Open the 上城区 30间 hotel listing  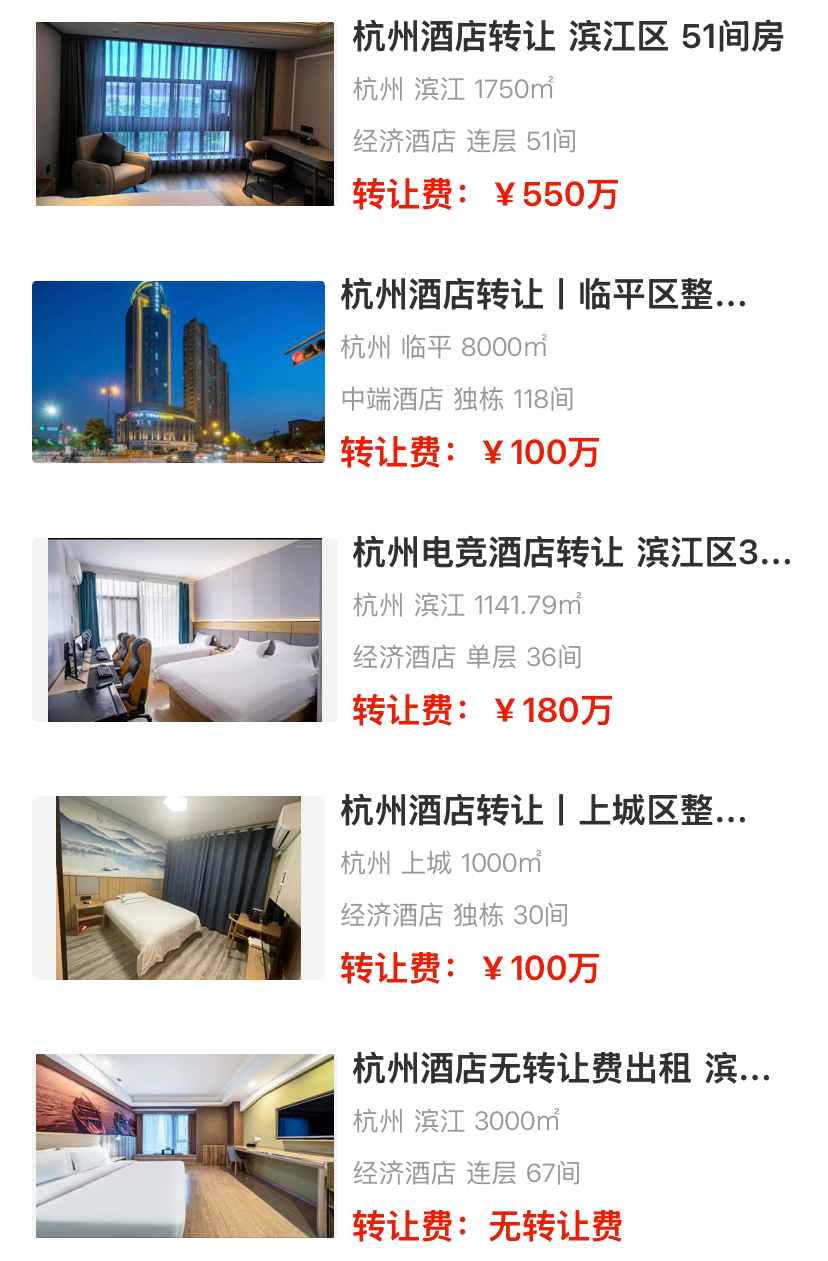coord(543,811)
